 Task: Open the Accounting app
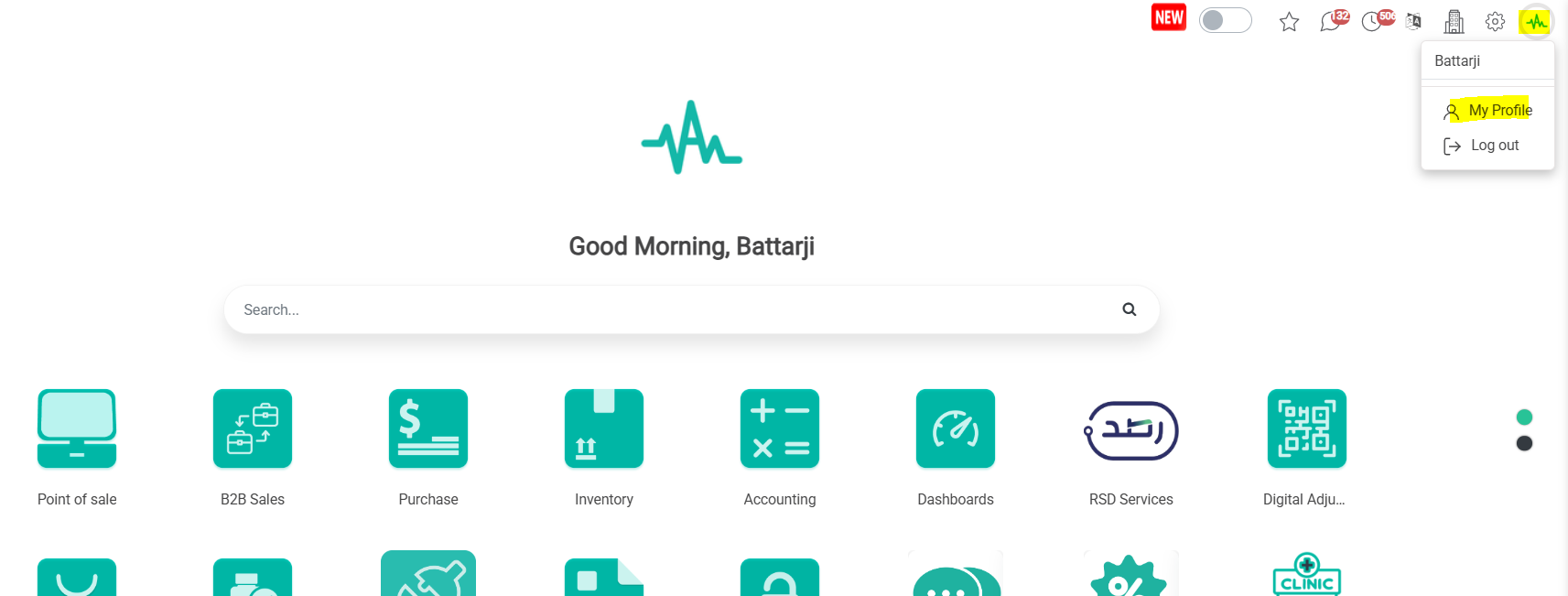click(780, 428)
